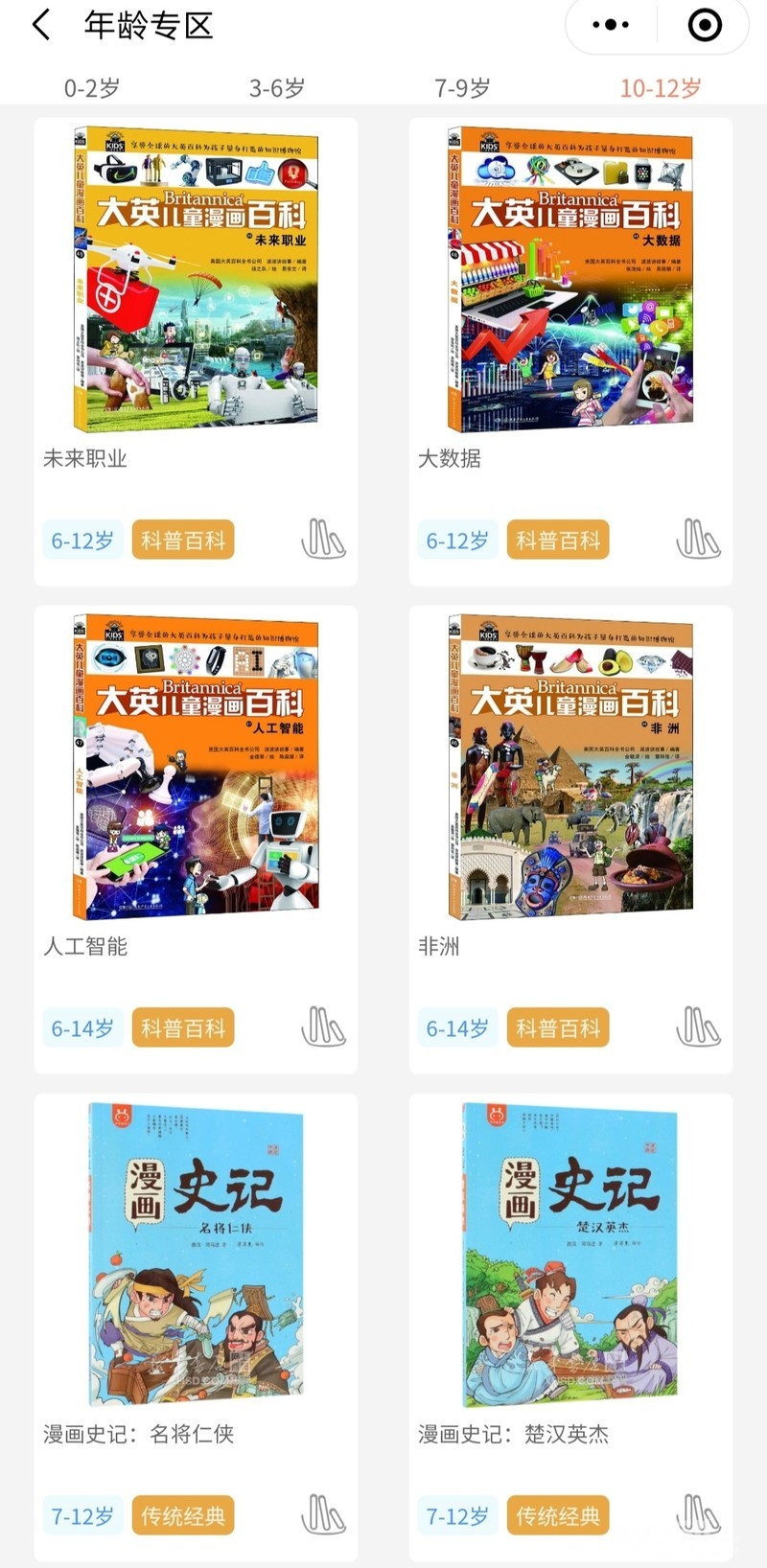Open 漫画史记：名将仁侠
The width and height of the screenshot is (767, 1568).
(196, 1256)
